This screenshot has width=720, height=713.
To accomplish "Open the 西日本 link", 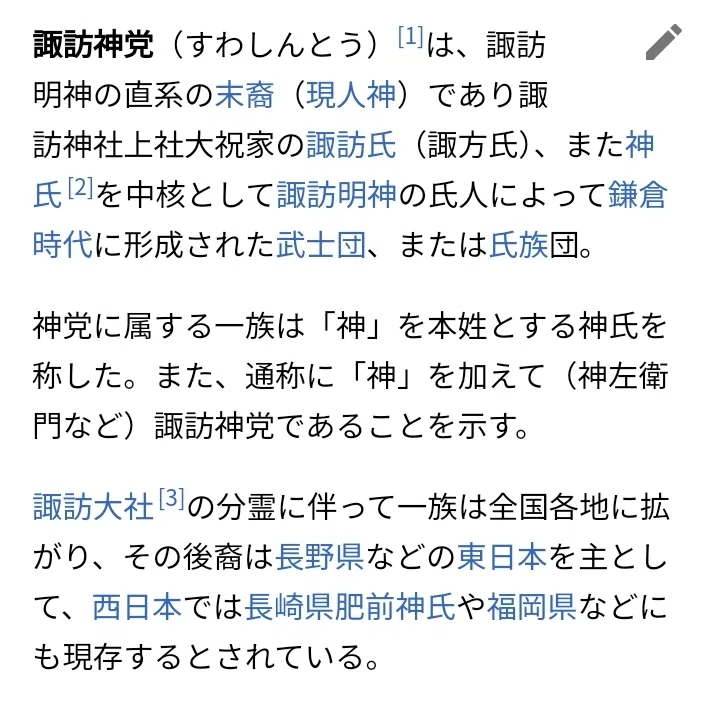I will (x=137, y=607).
